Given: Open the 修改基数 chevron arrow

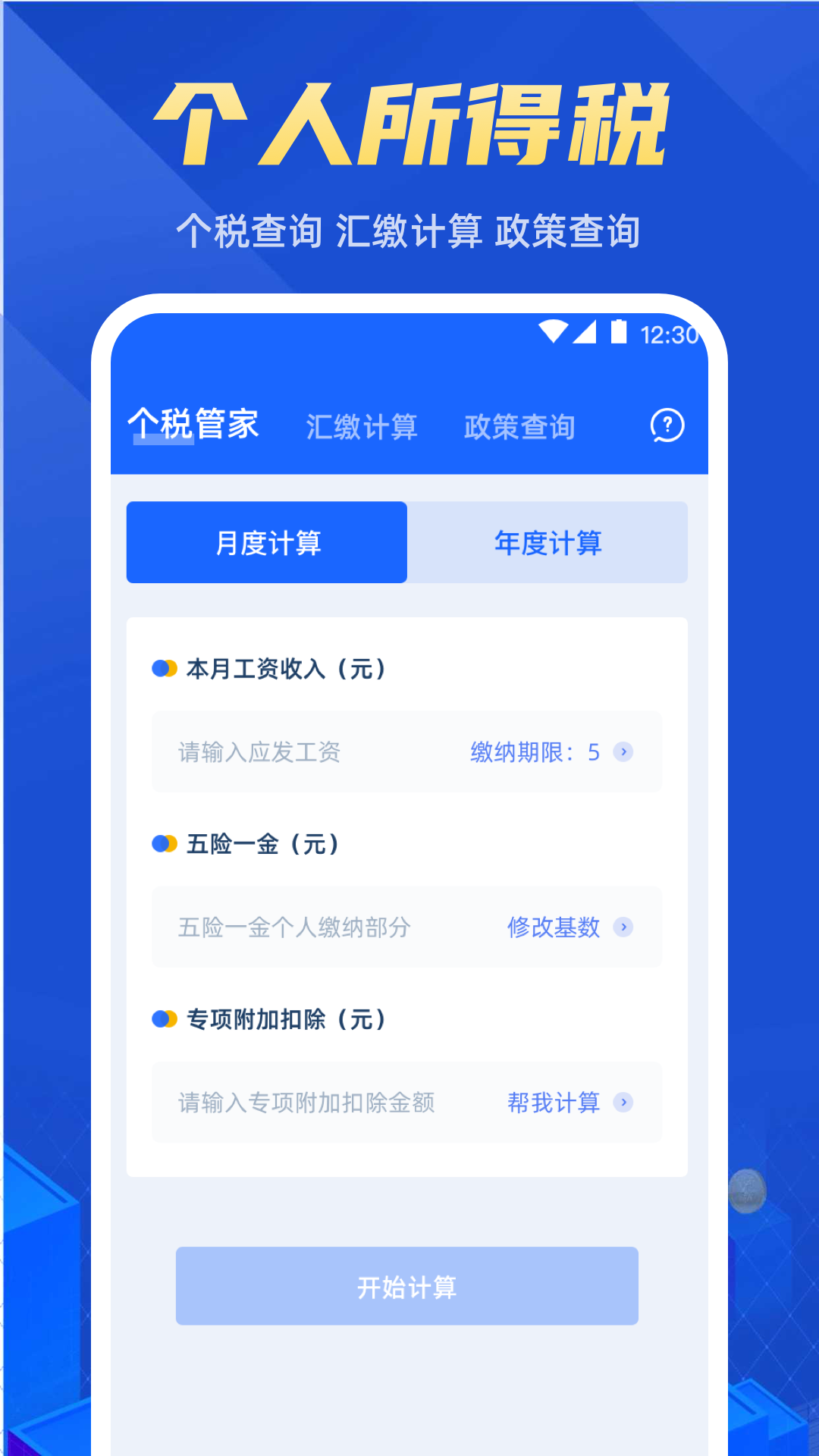Looking at the screenshot, I should coord(623,928).
